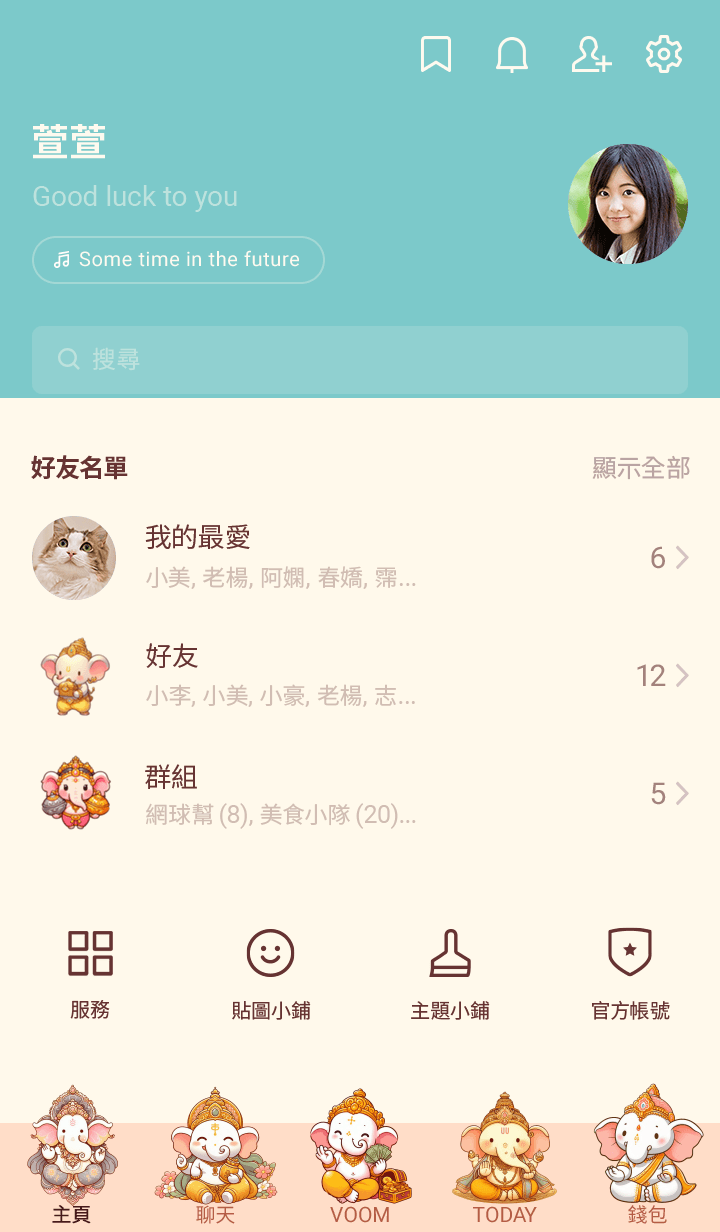Viewport: 720px width, 1232px height.
Task: Switch to the 聊天 chats tab
Action: tap(215, 1160)
